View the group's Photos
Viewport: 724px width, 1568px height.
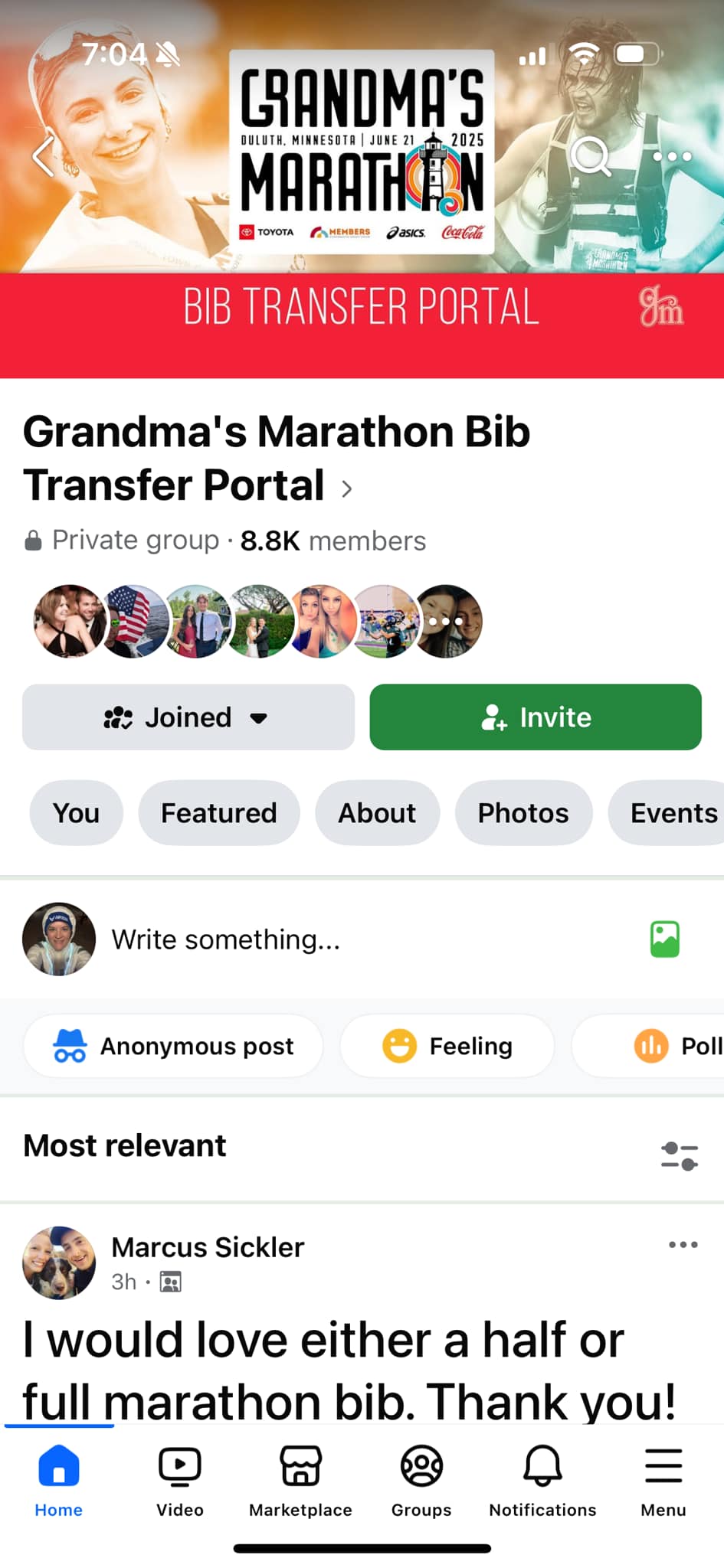pos(523,813)
